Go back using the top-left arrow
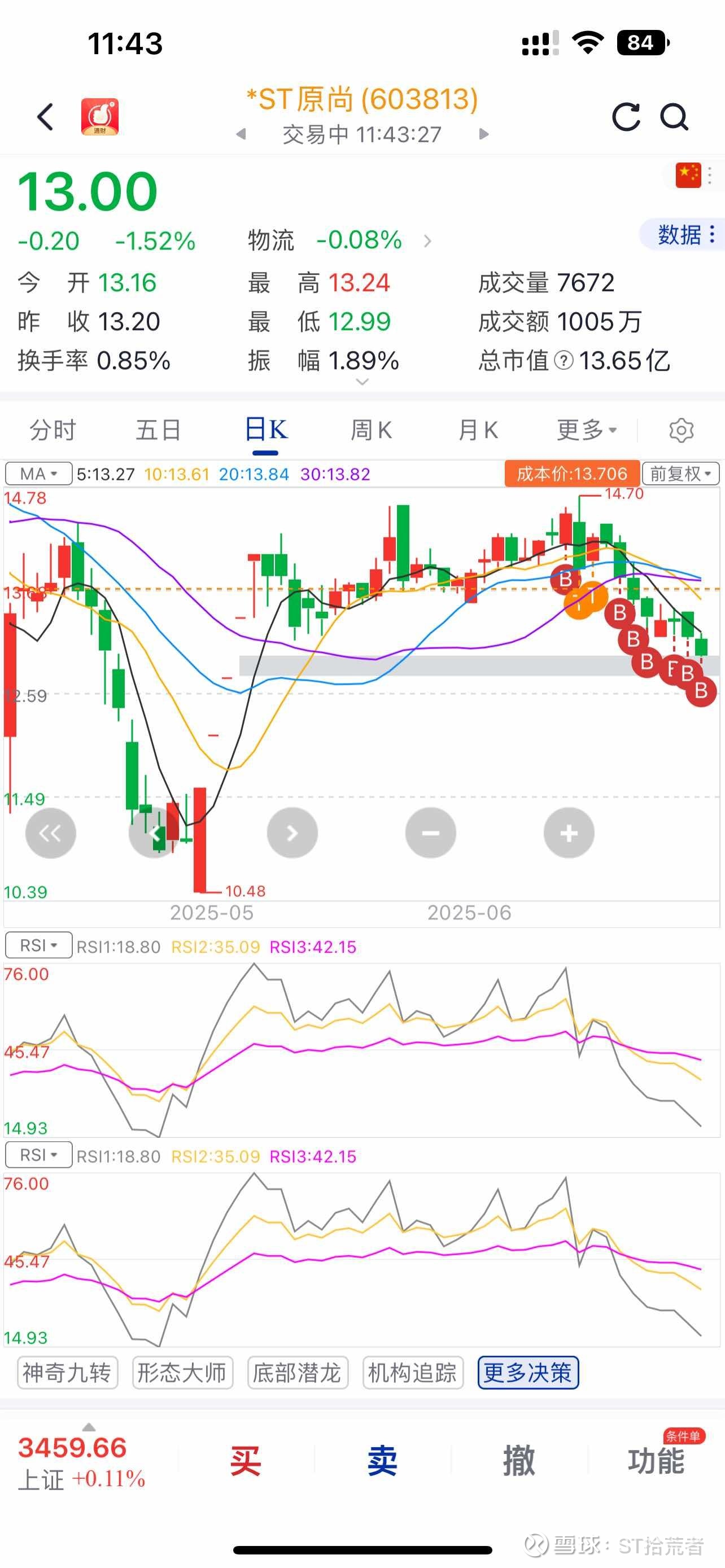725x1568 pixels. [46, 117]
